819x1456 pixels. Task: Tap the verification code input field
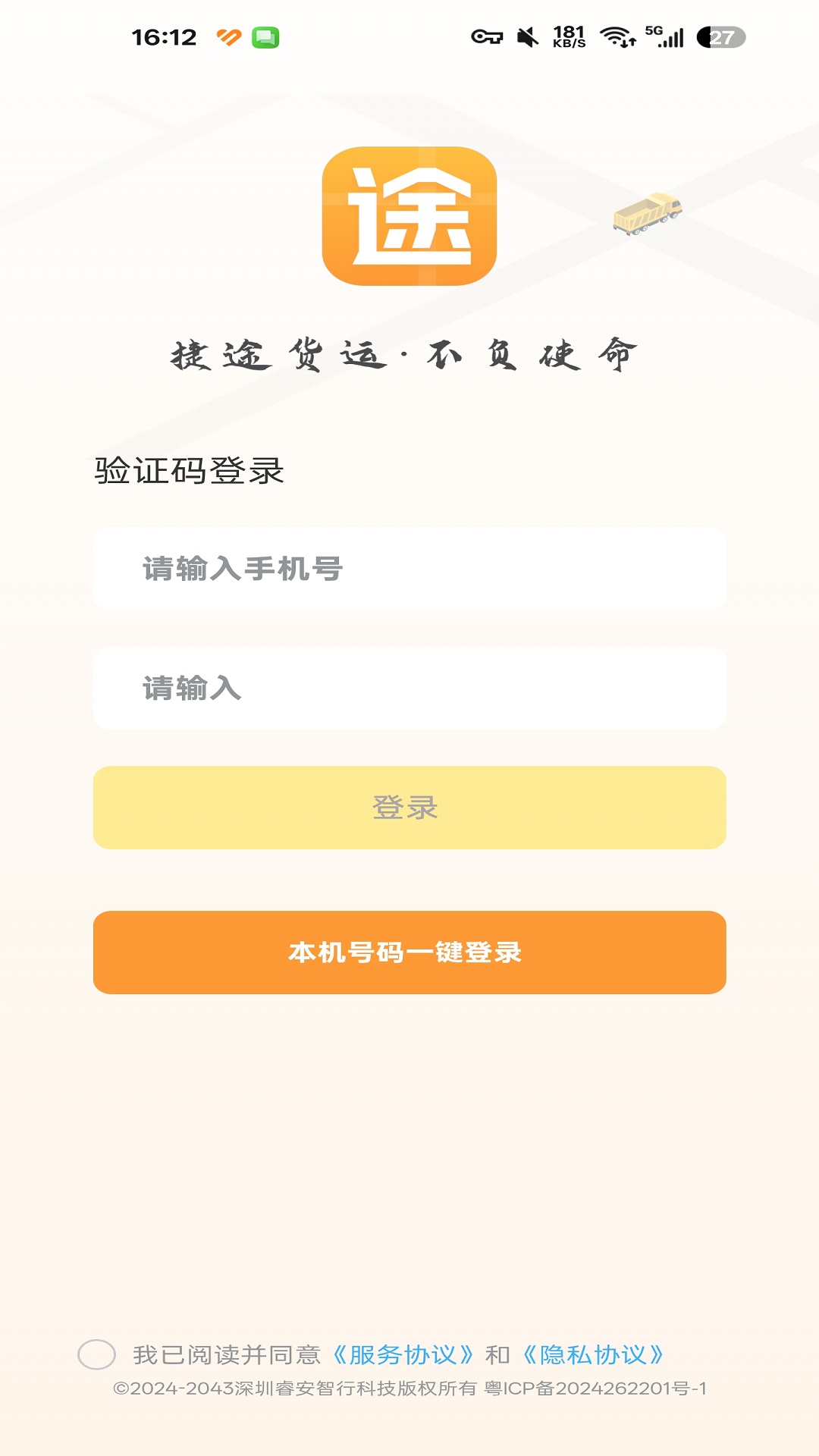409,686
